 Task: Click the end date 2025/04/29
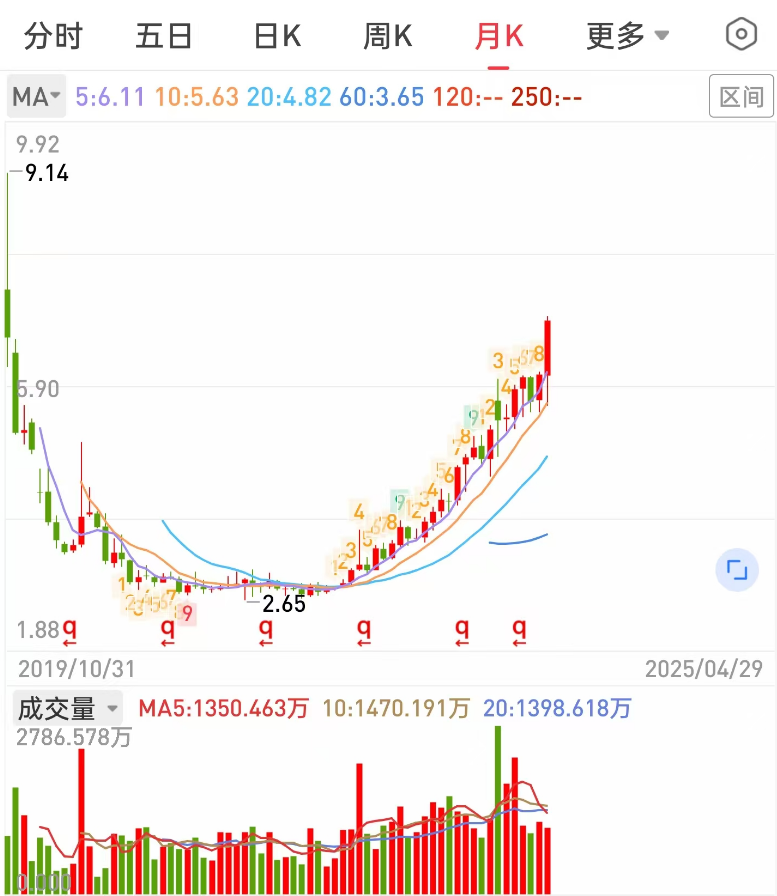click(703, 667)
